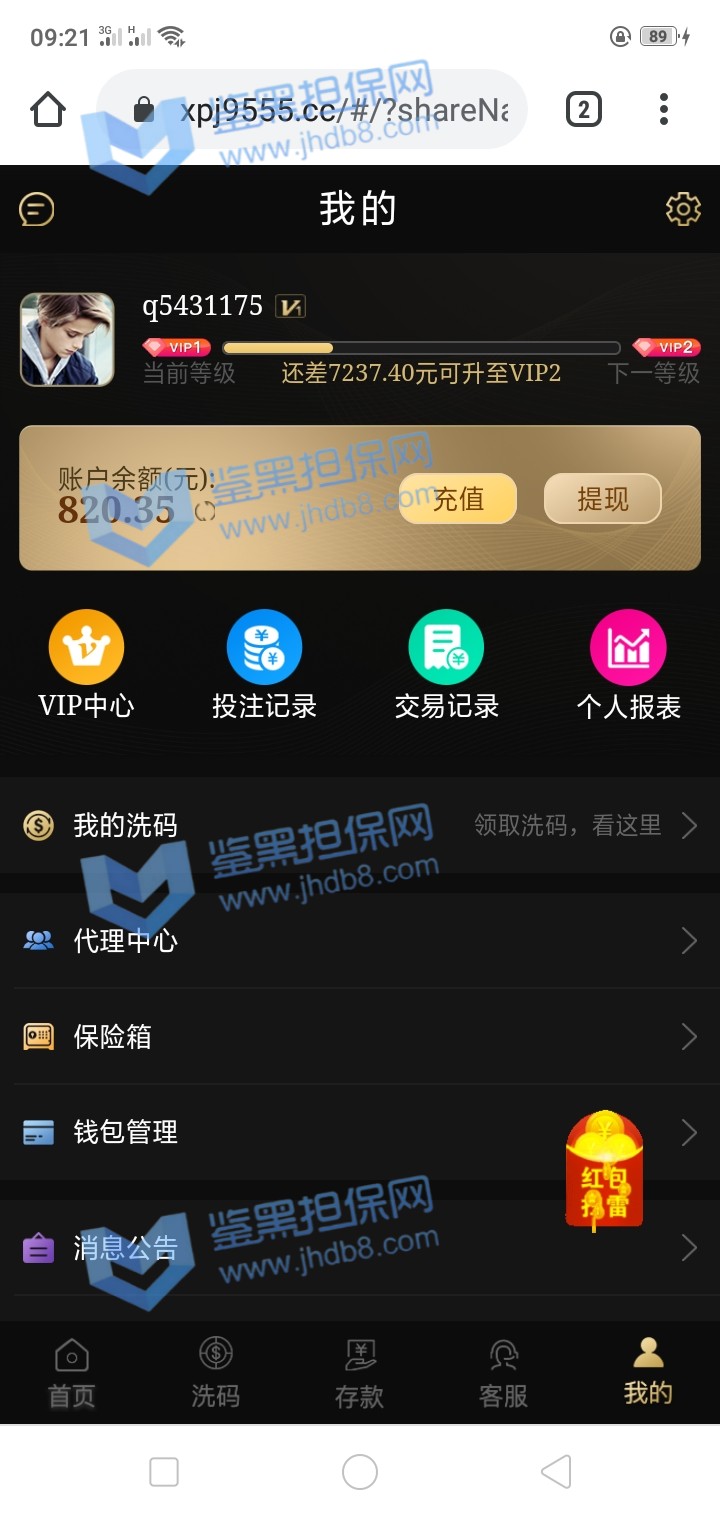
Task: Open VIP中心
Action: point(86,665)
